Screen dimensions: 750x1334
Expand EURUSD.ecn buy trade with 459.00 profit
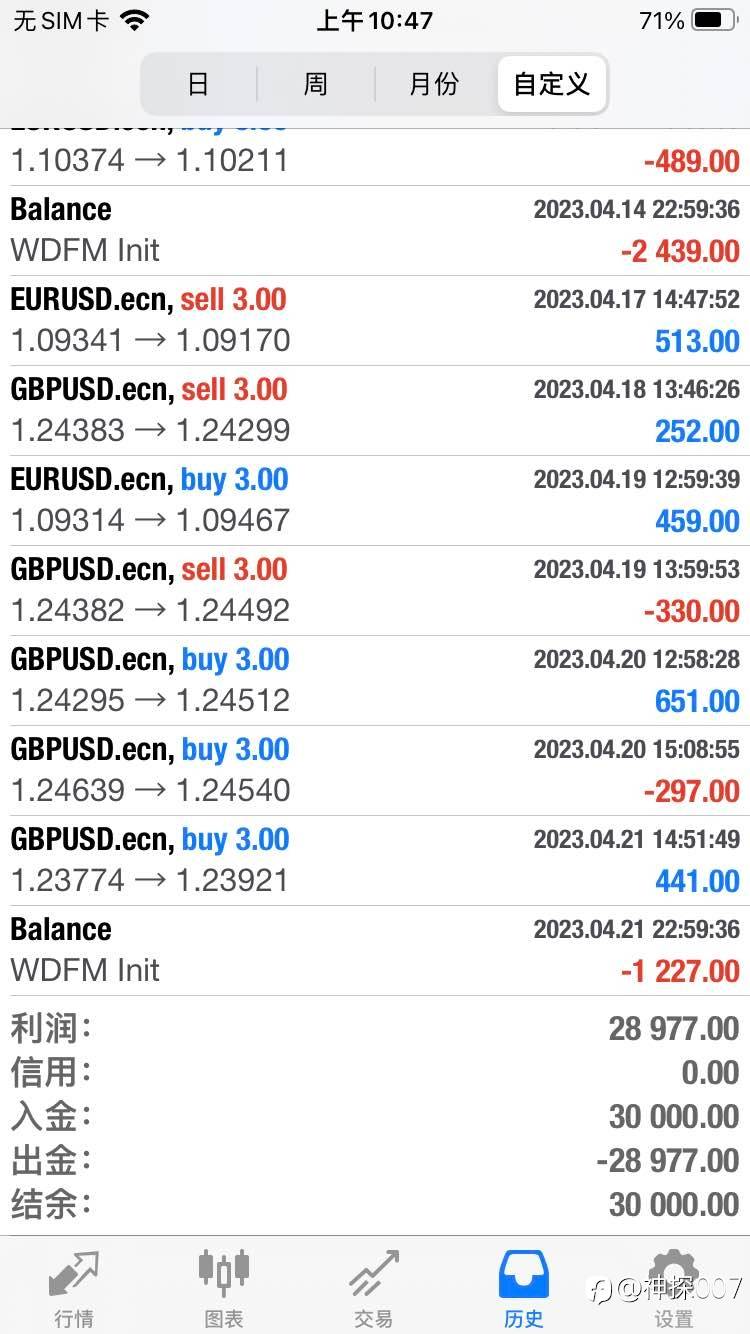[x=375, y=501]
